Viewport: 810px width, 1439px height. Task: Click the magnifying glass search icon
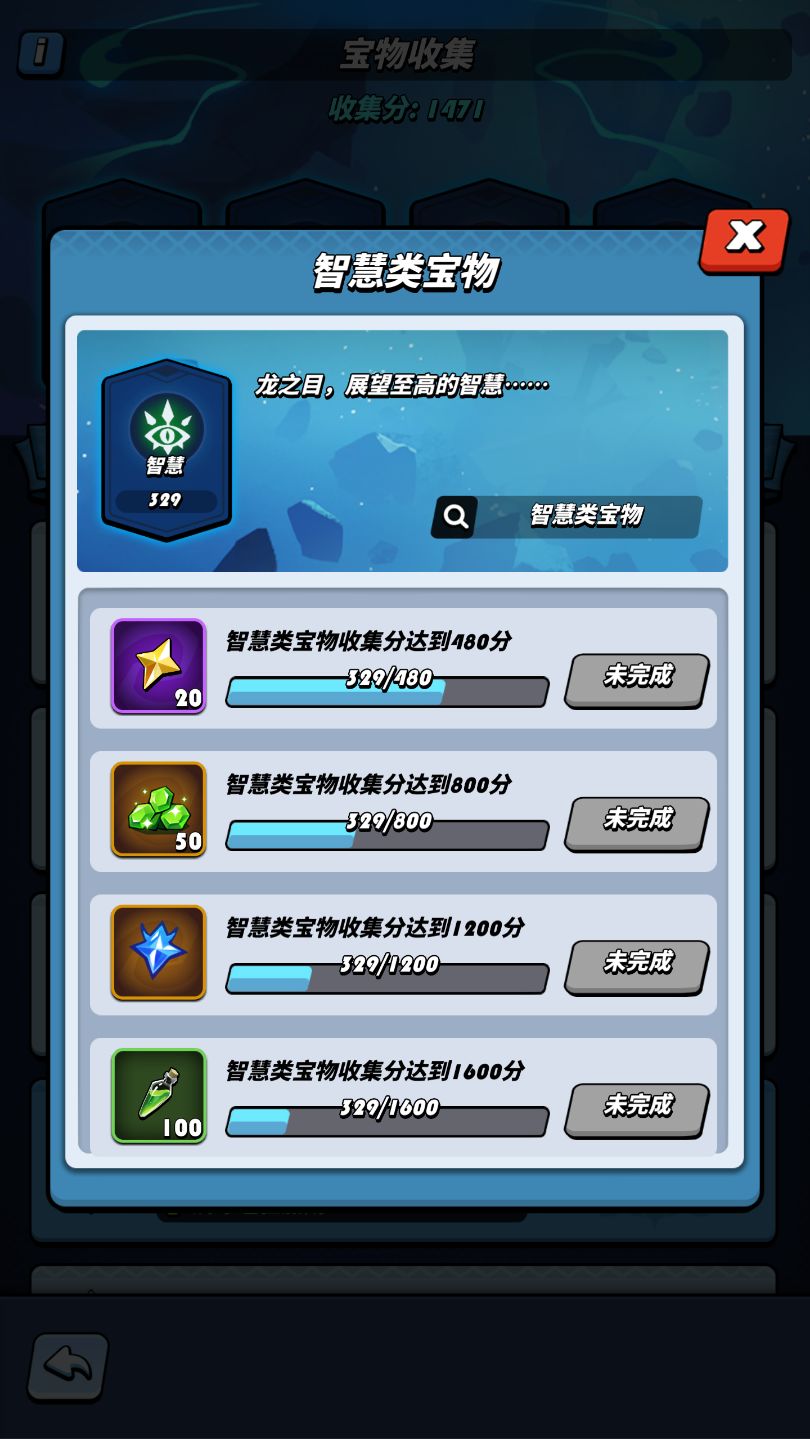[453, 517]
